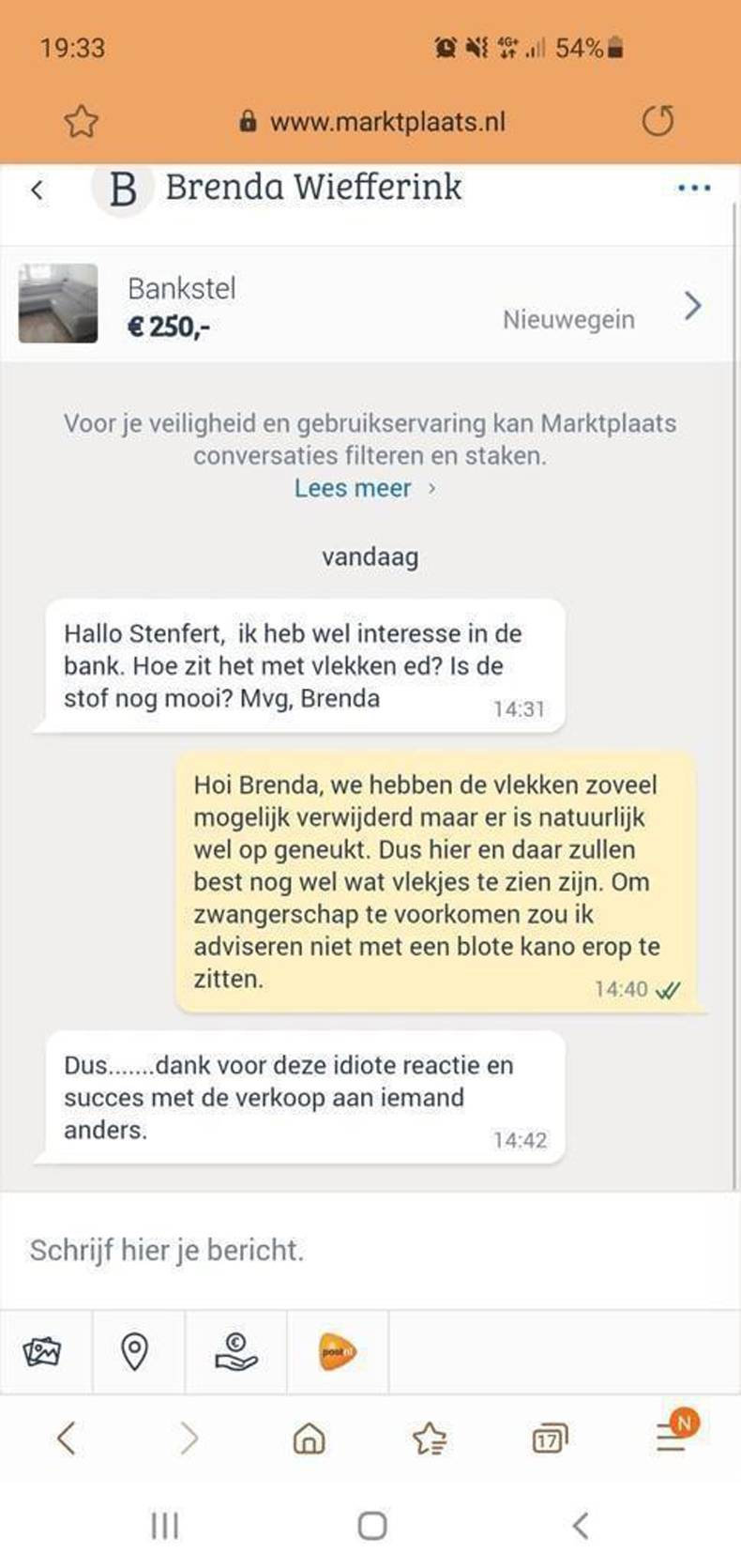Open the three-dot chat options menu
This screenshot has height=1568, width=741.
click(x=693, y=189)
